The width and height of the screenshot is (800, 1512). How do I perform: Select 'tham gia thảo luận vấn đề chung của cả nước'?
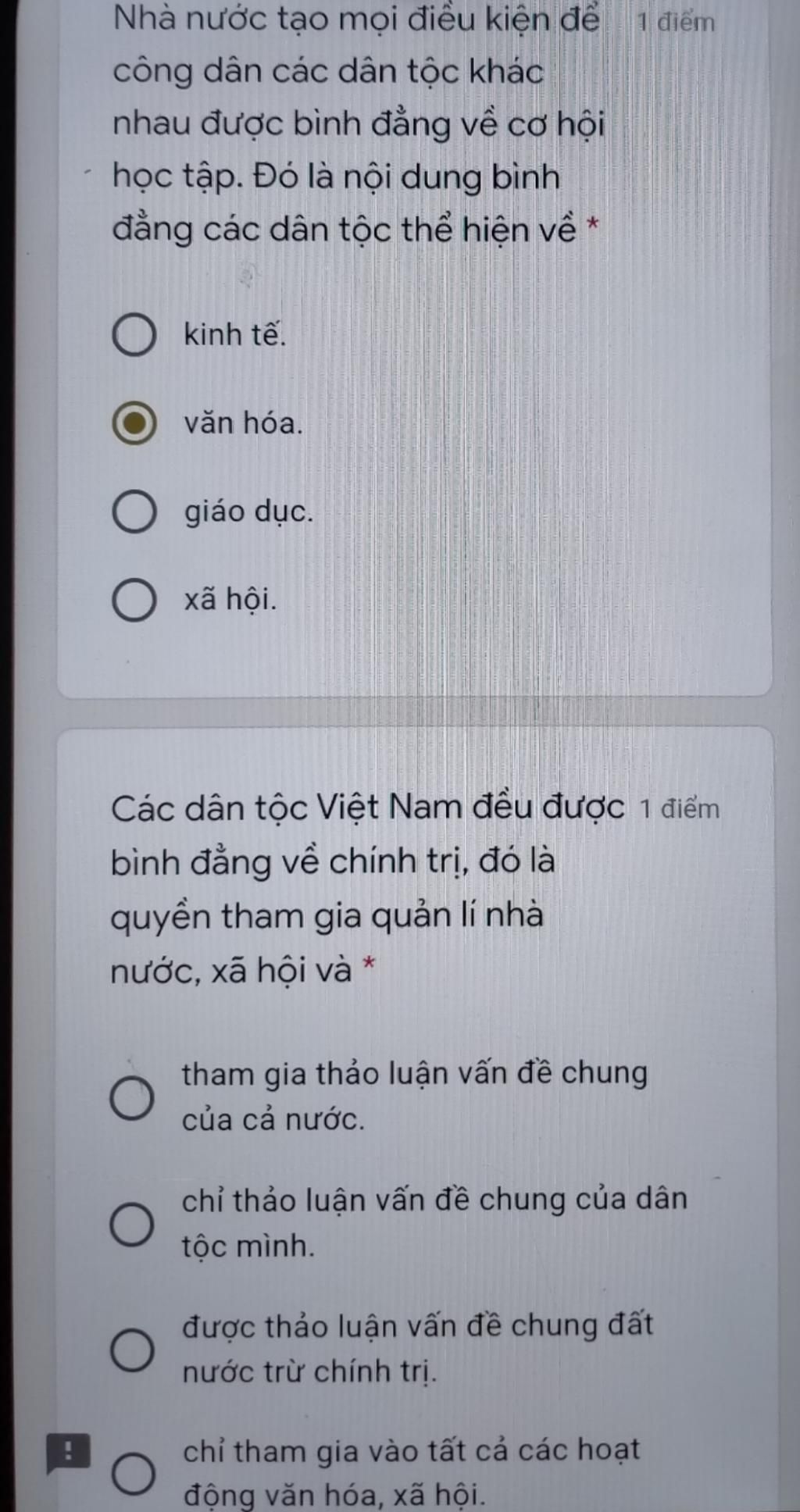[131, 1097]
